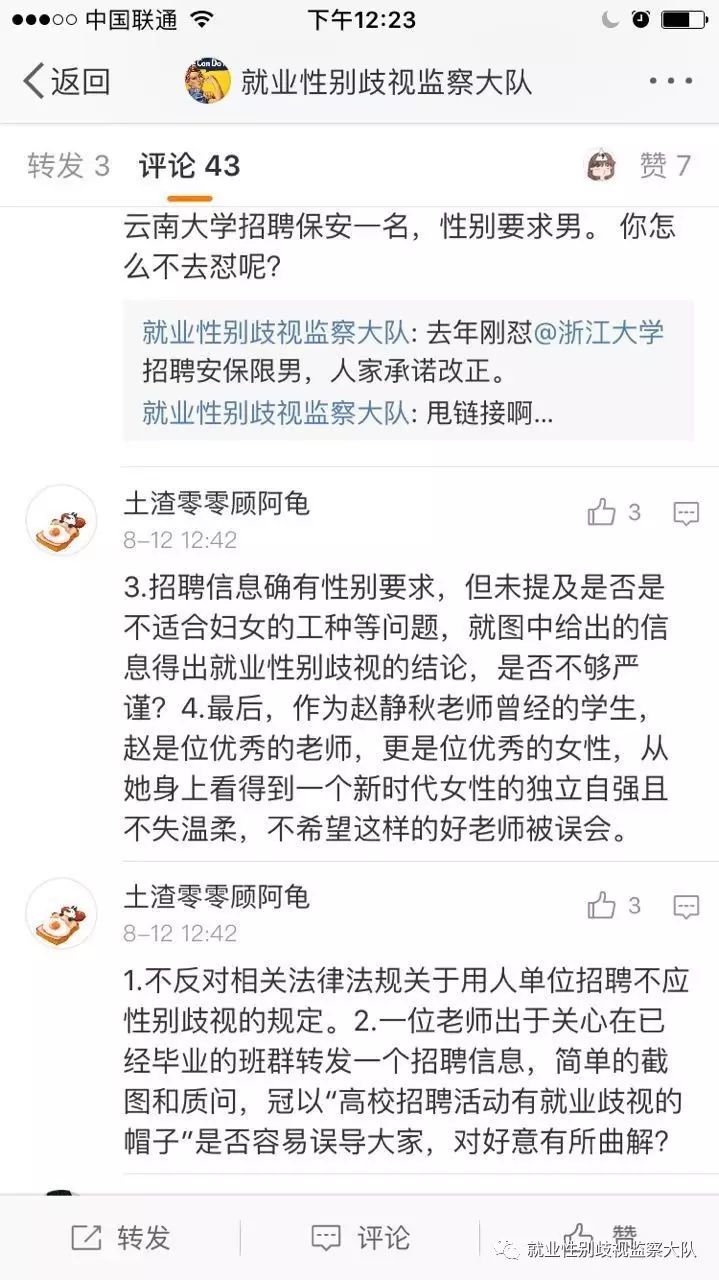
Task: Go back via the 返回 button
Action: [x=66, y=82]
